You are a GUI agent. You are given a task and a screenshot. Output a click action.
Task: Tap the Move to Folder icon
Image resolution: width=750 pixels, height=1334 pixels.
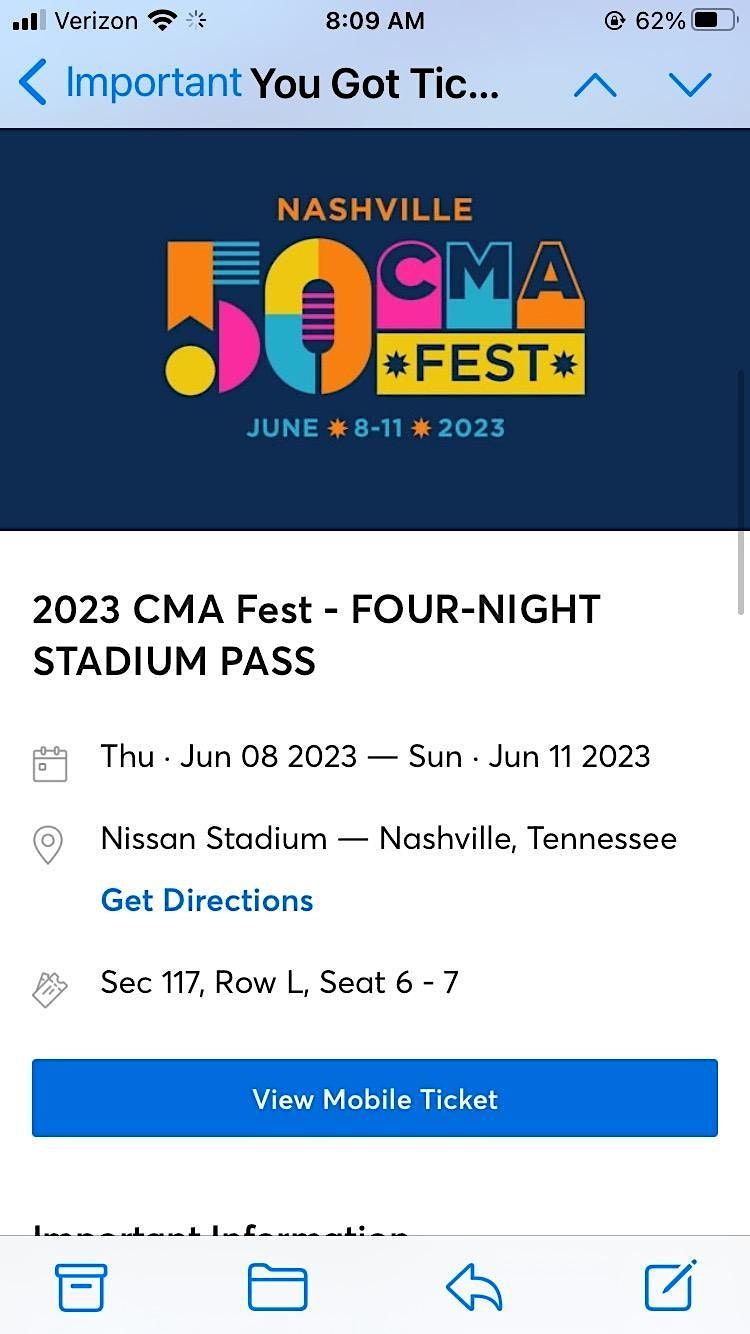pyautogui.click(x=277, y=1287)
